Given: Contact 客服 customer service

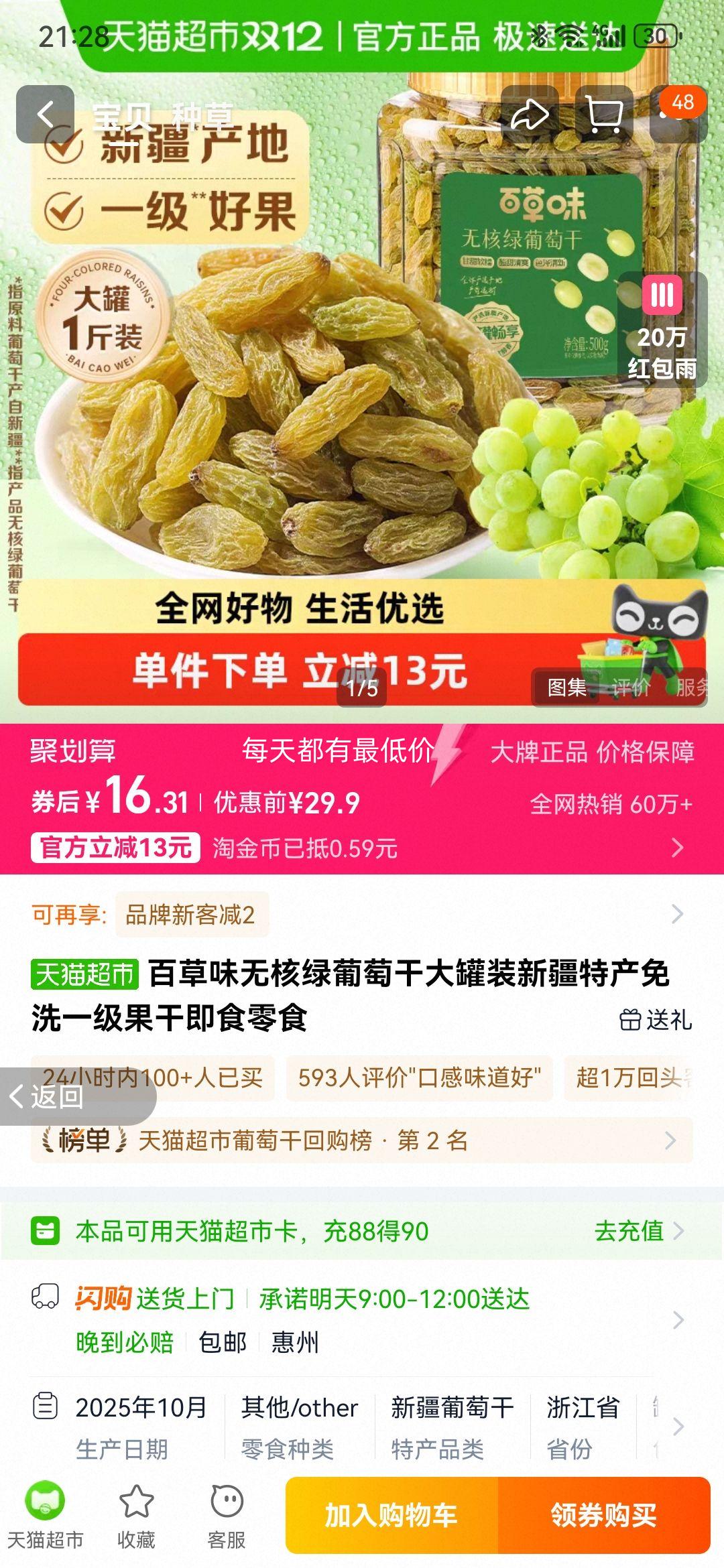Looking at the screenshot, I should (227, 1516).
